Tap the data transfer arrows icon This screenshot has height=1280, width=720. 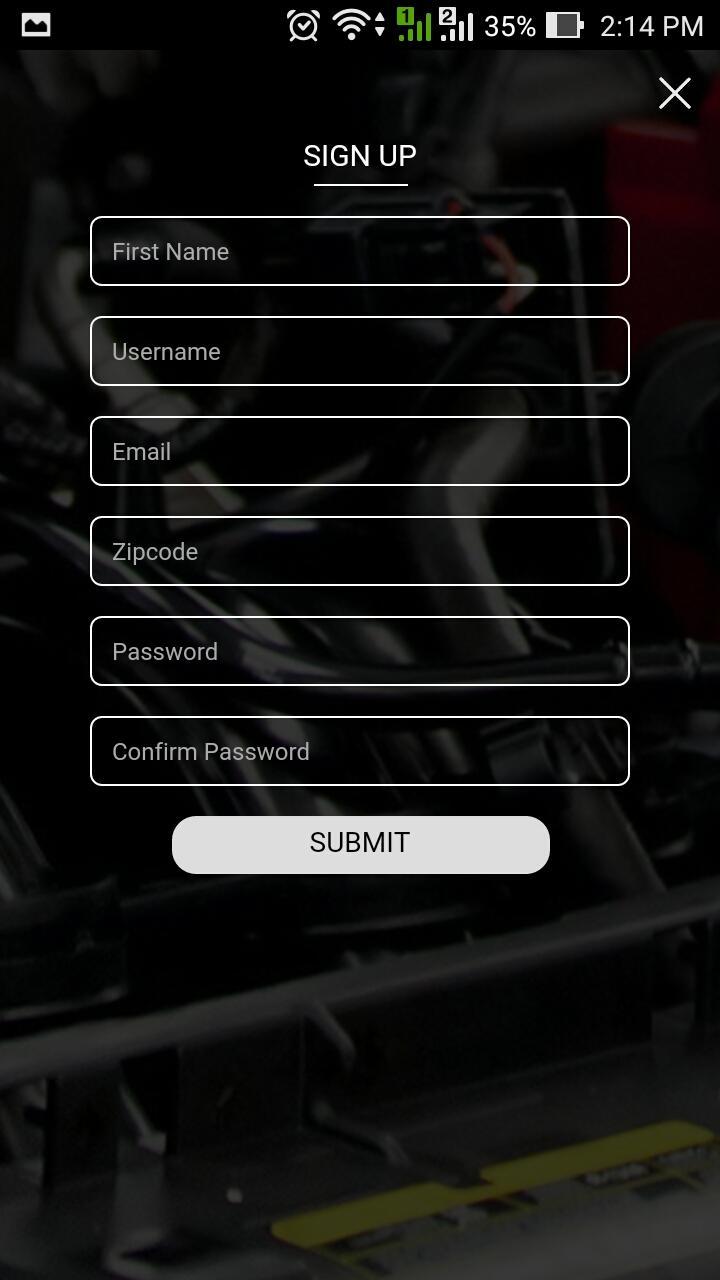[378, 25]
